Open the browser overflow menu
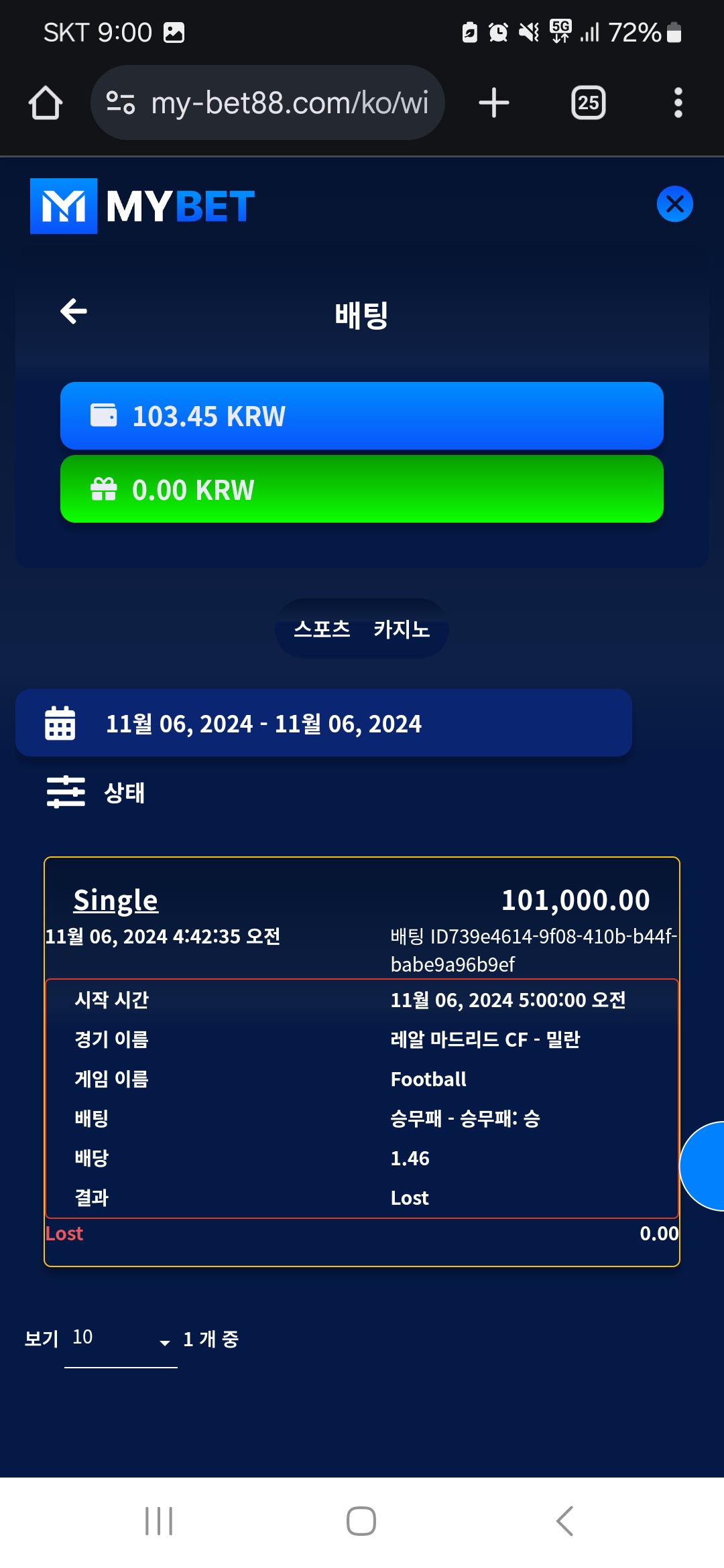This screenshot has width=724, height=1568. [678, 103]
